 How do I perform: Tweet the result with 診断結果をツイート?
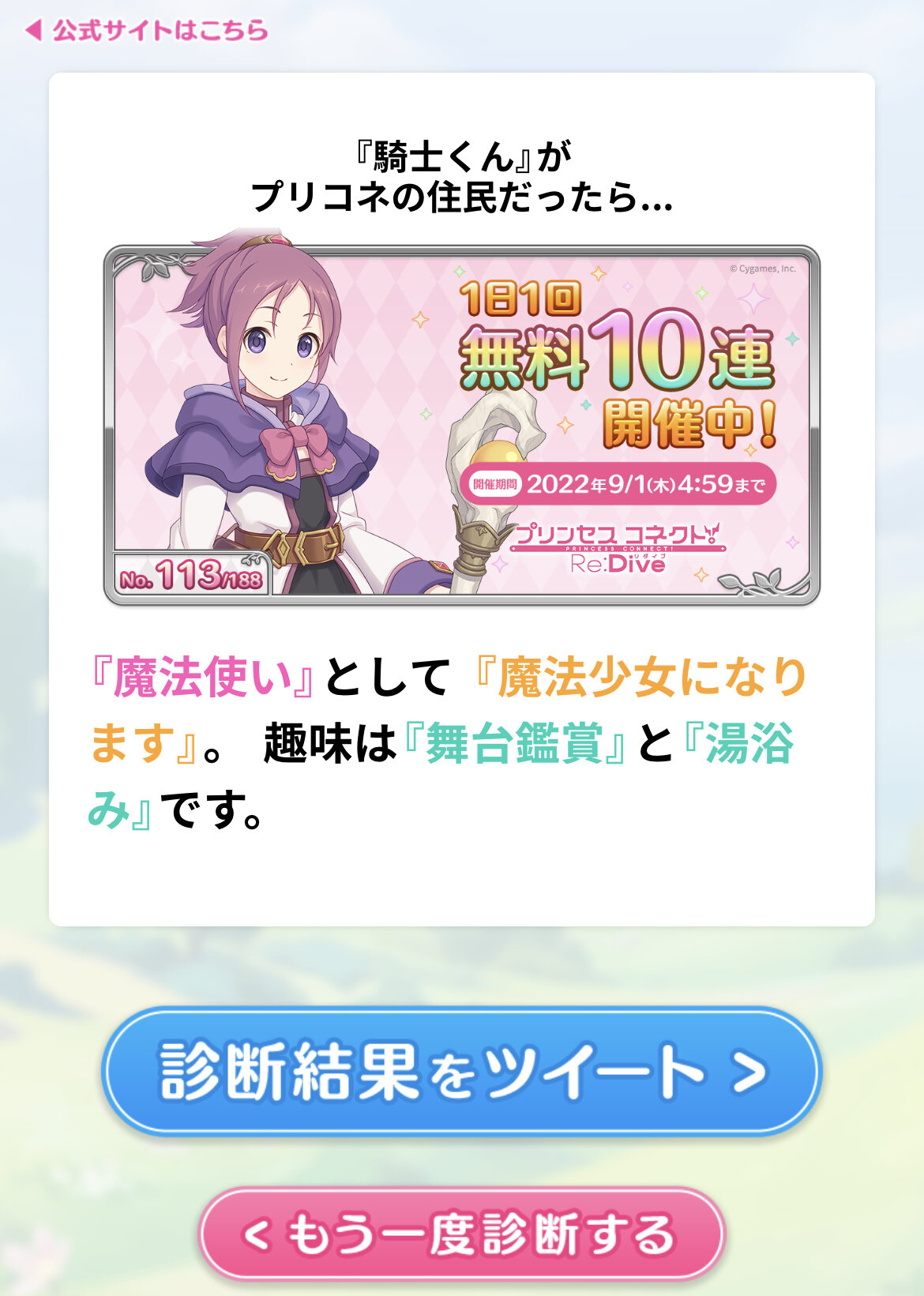(462, 1072)
